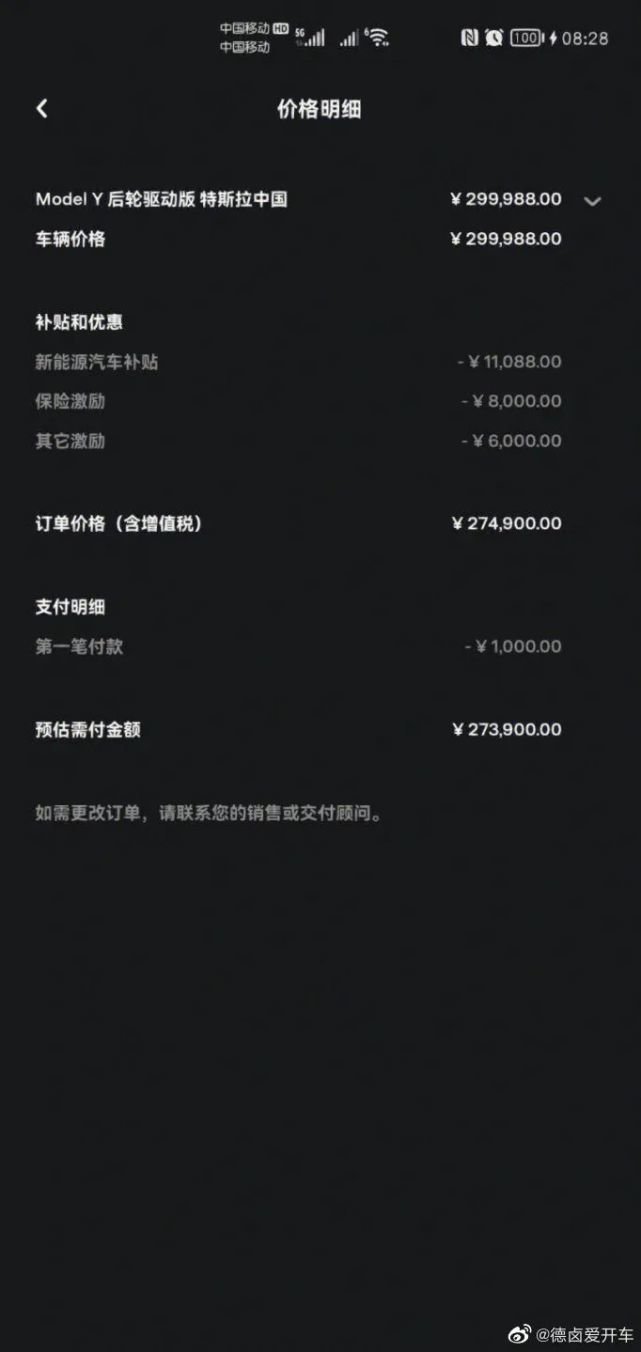The width and height of the screenshot is (641, 1352).
Task: Expand the Model Y 后轮驱动版 price details
Action: click(592, 200)
